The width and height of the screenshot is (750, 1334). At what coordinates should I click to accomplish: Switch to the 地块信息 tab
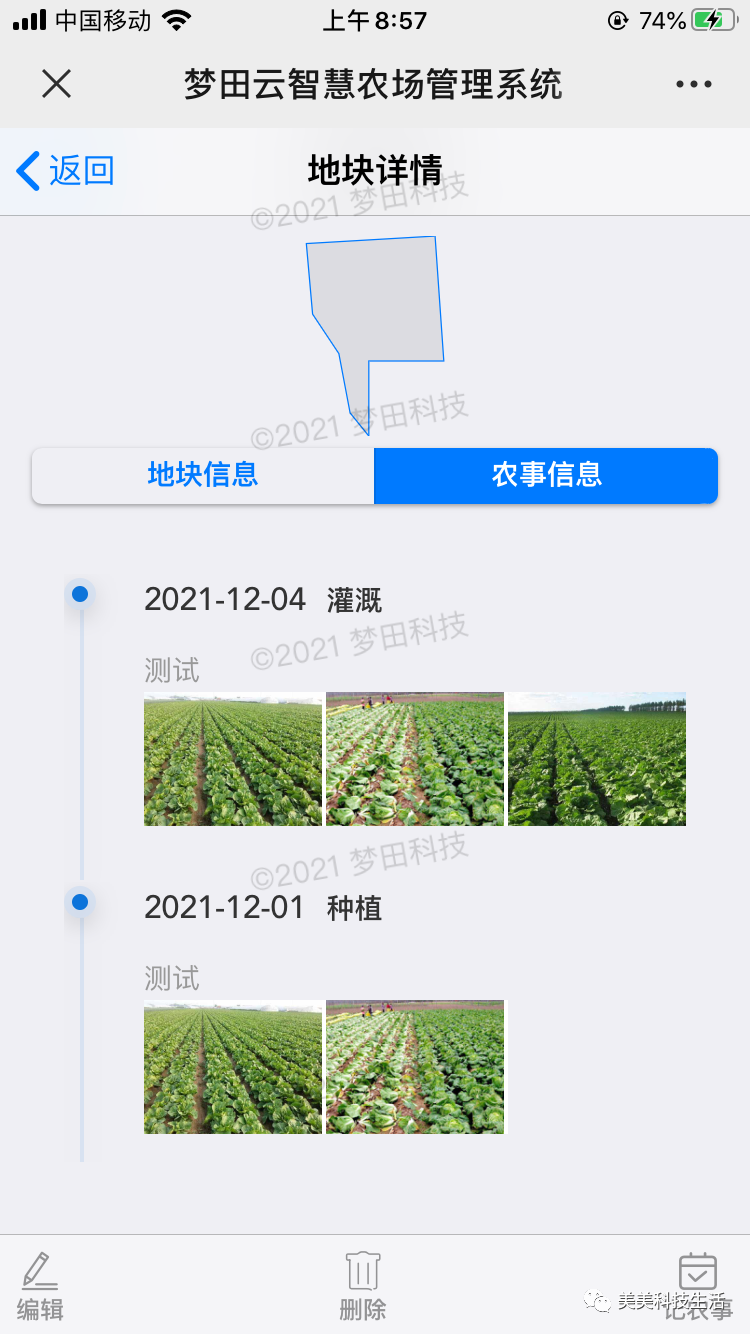coord(203,476)
